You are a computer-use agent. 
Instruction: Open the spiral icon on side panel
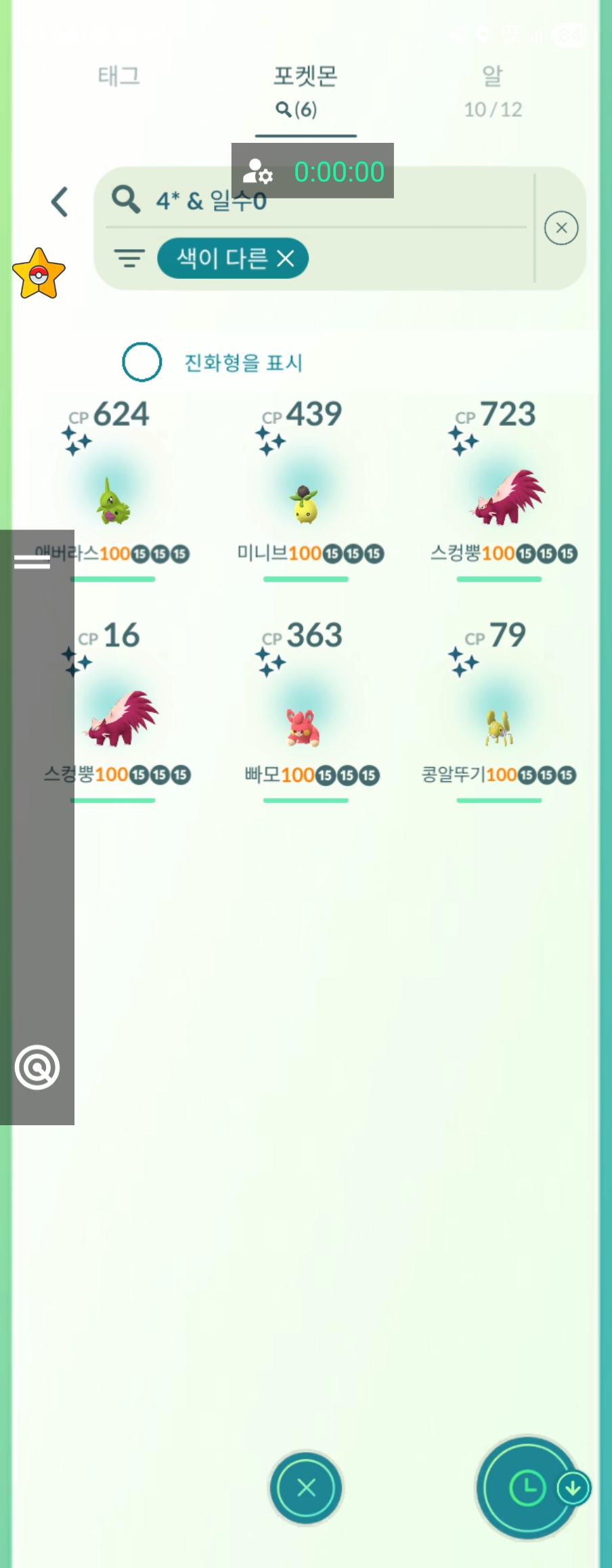click(x=37, y=1067)
